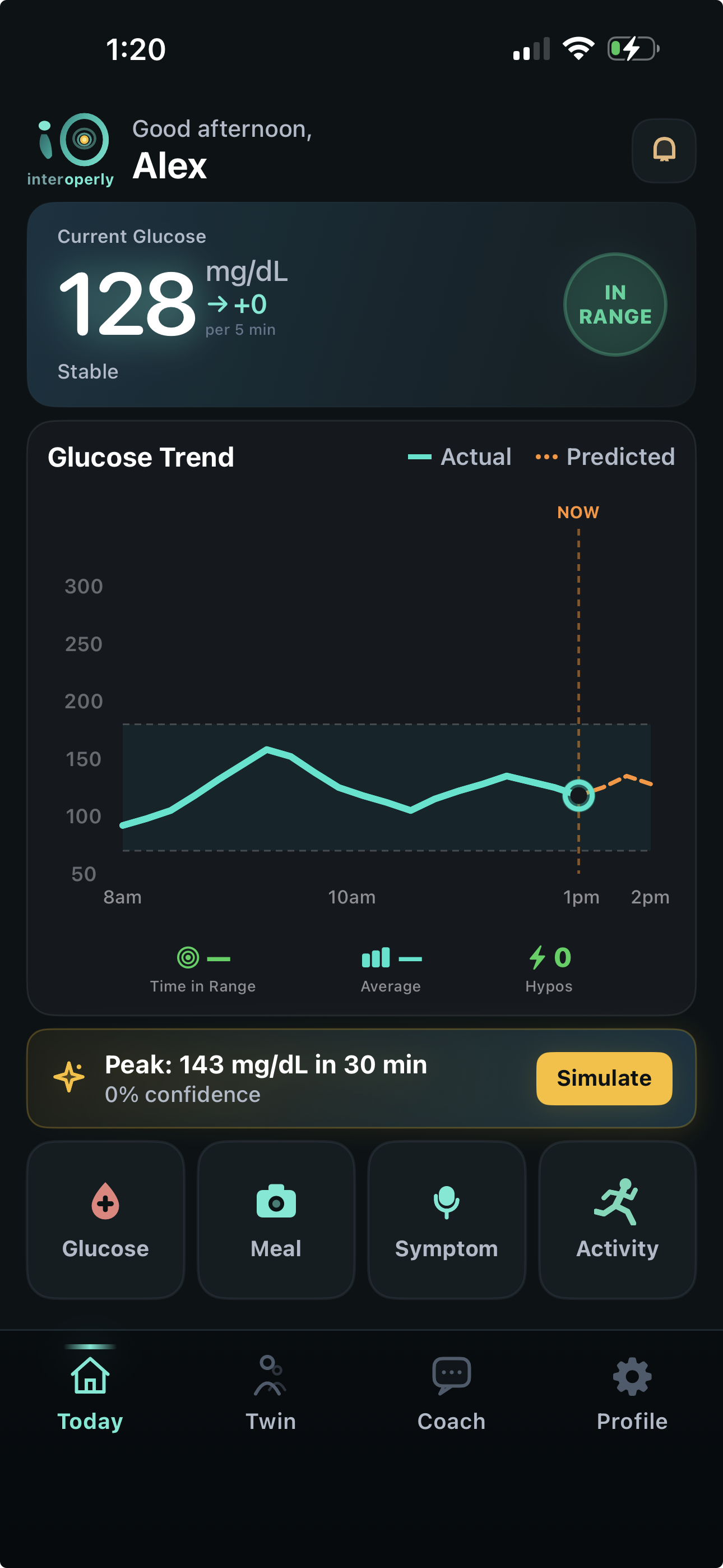The width and height of the screenshot is (723, 1568).
Task: Click the Average bar-chart icon
Action: click(x=376, y=957)
